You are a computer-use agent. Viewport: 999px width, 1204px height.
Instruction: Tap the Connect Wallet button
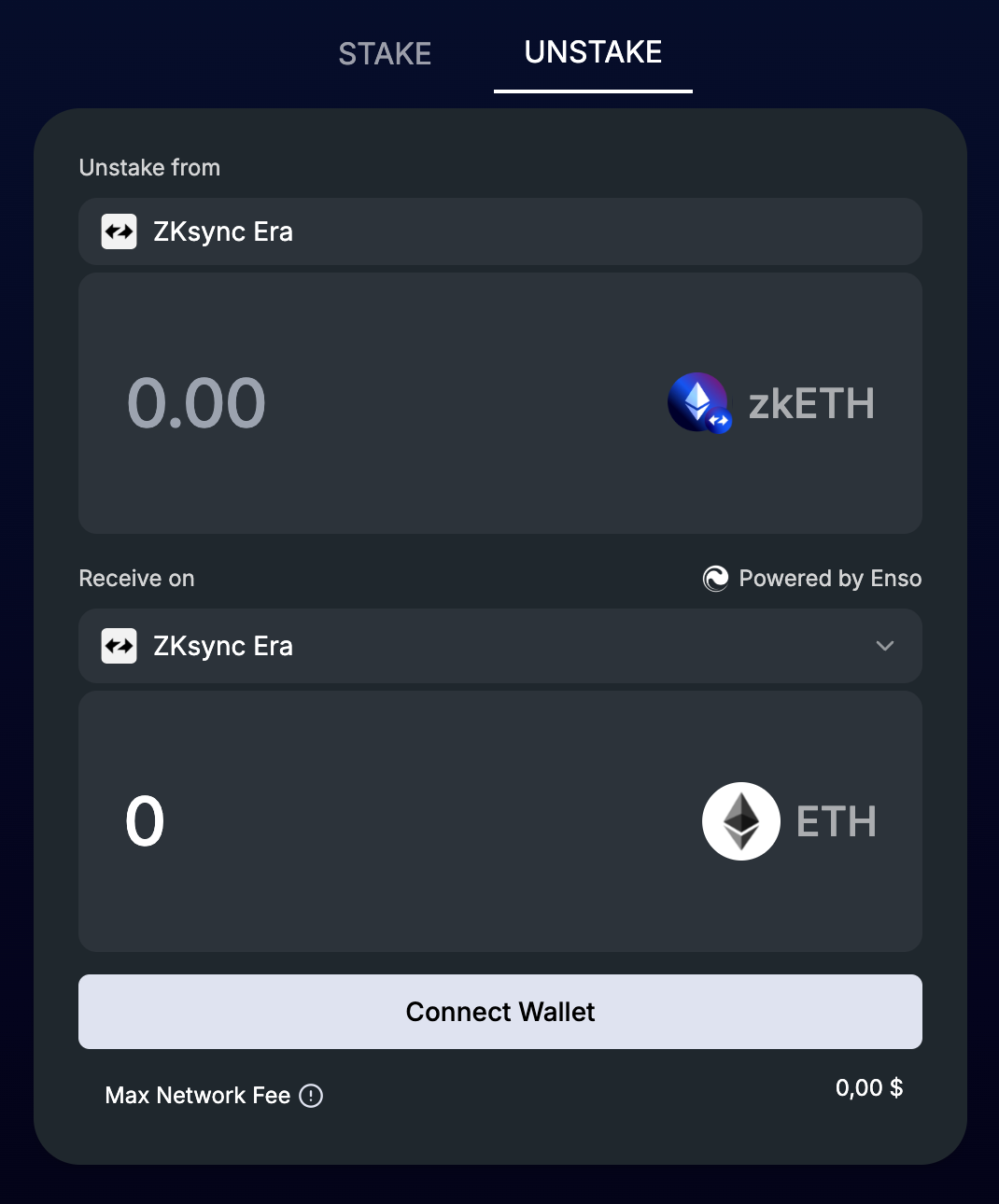click(x=499, y=1012)
